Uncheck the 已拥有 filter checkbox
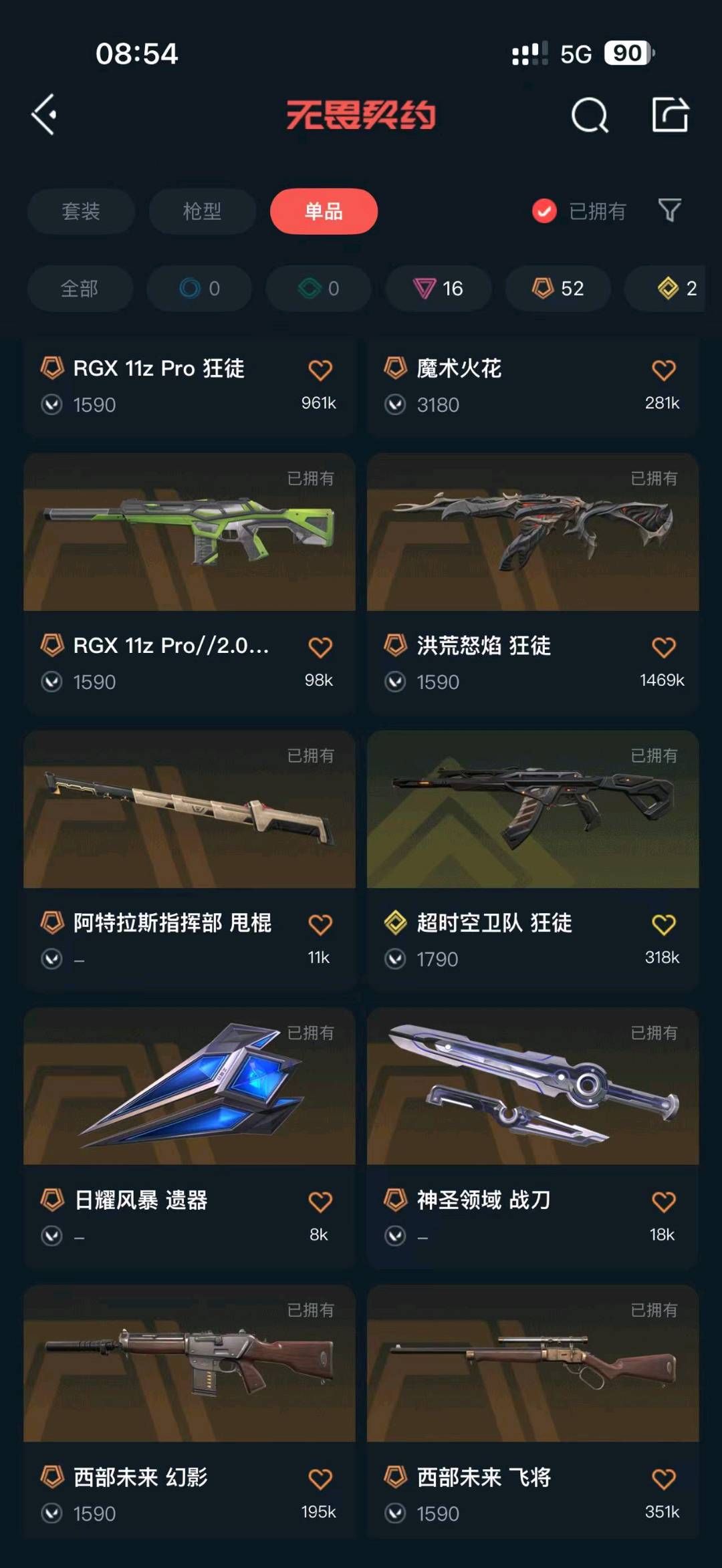722x1568 pixels. click(x=544, y=211)
